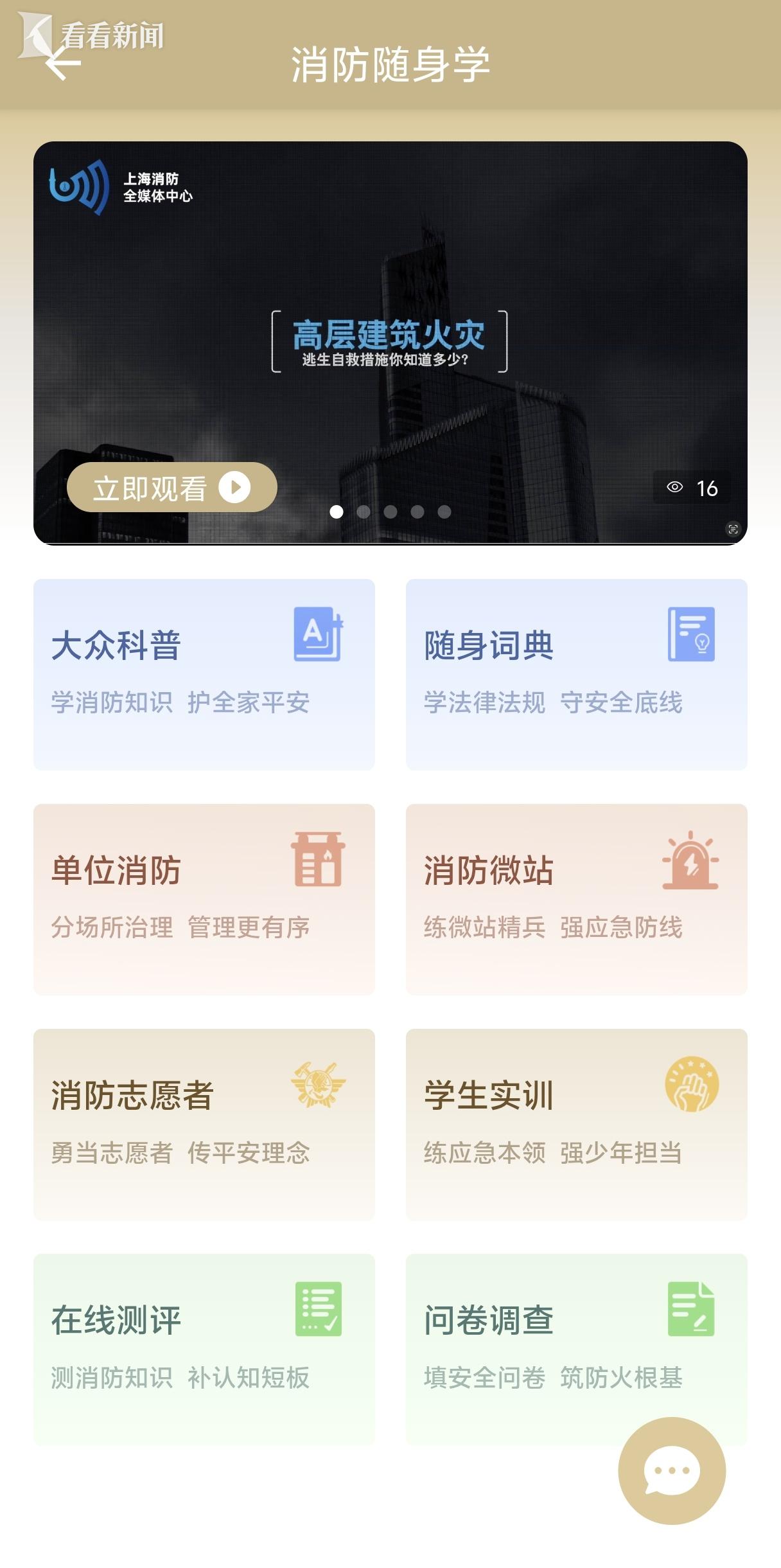781x1568 pixels.
Task: Open the 消防微站 card
Action: tap(576, 899)
